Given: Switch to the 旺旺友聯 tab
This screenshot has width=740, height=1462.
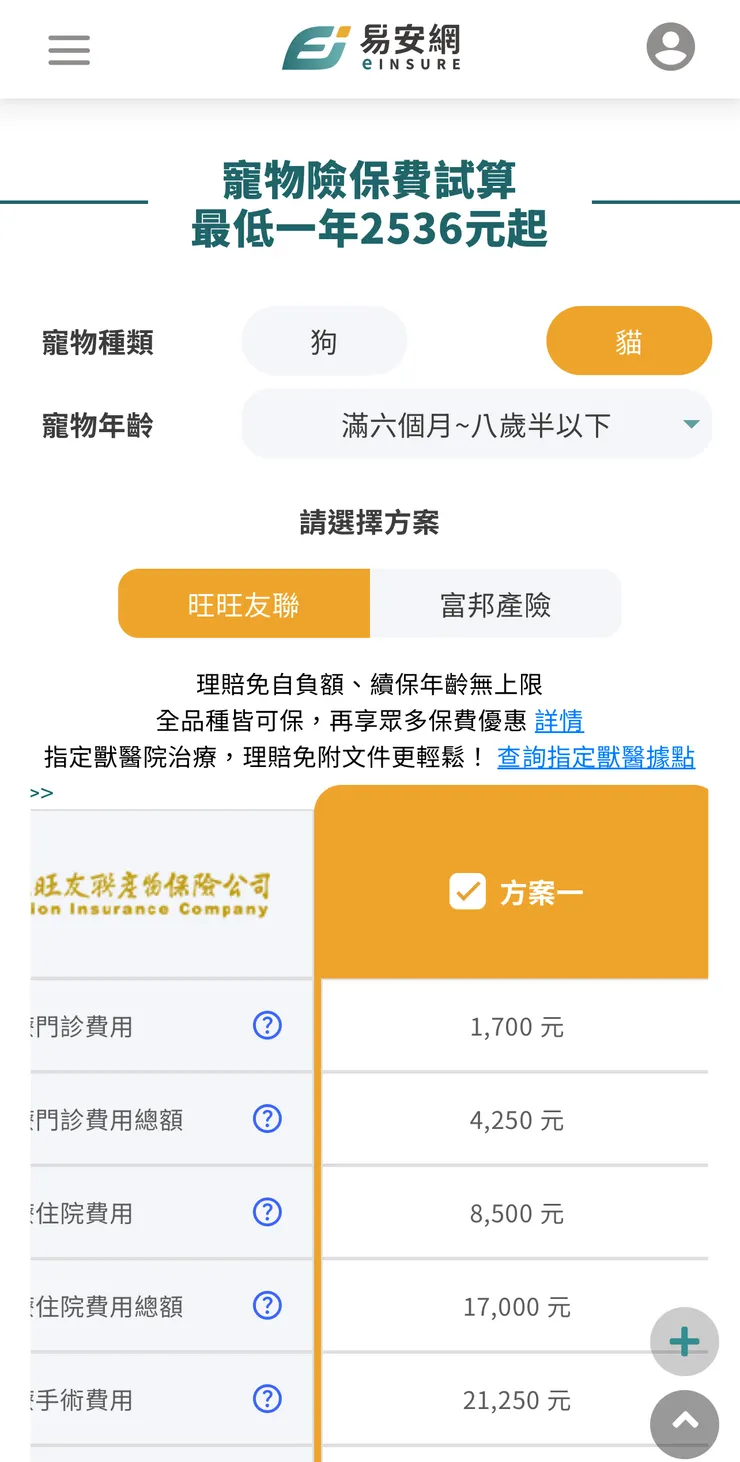Looking at the screenshot, I should pos(244,604).
